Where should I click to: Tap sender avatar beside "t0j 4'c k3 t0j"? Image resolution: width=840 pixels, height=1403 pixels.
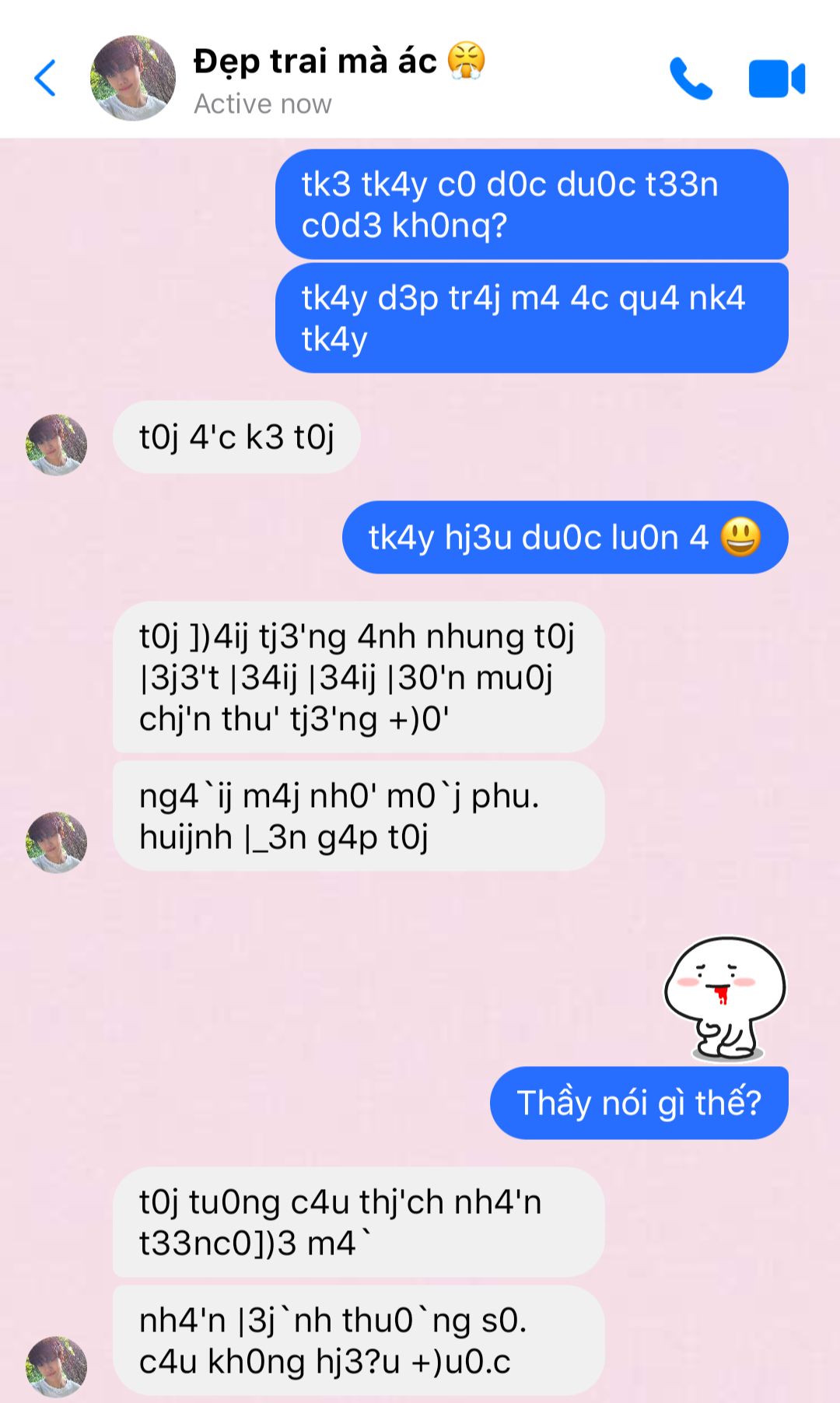point(57,444)
